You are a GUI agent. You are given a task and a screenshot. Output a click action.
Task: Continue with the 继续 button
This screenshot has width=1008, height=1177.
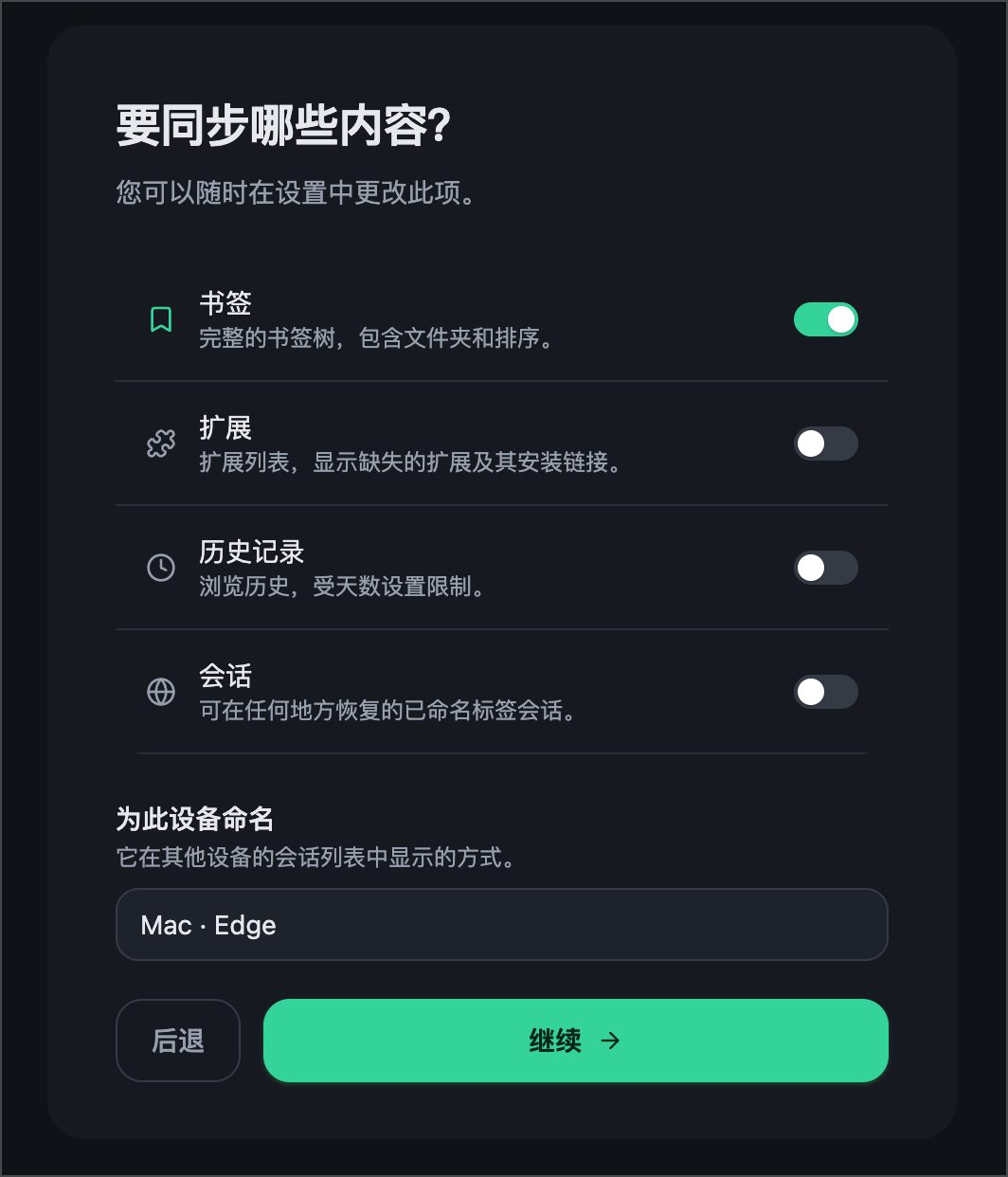576,1041
